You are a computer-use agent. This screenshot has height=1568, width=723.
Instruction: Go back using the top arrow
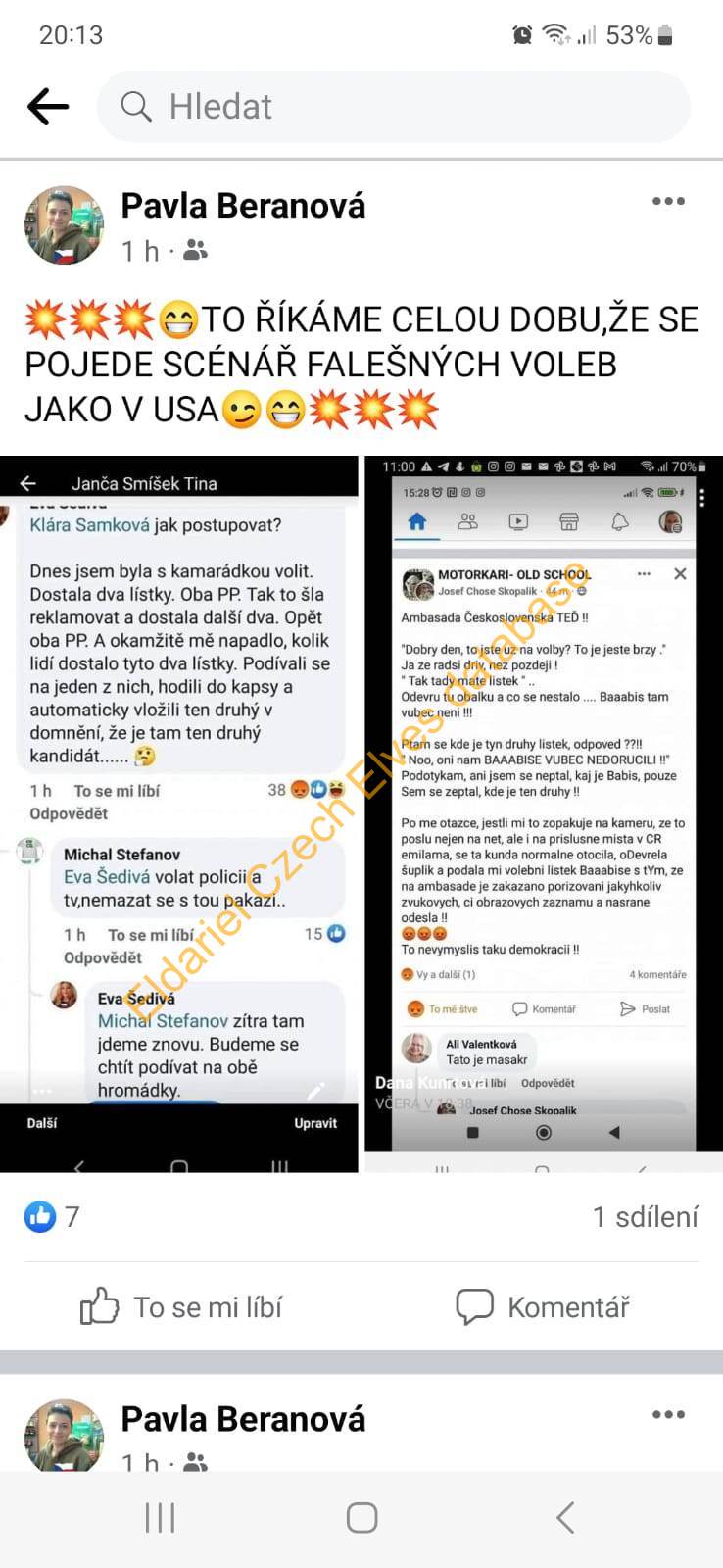(48, 106)
